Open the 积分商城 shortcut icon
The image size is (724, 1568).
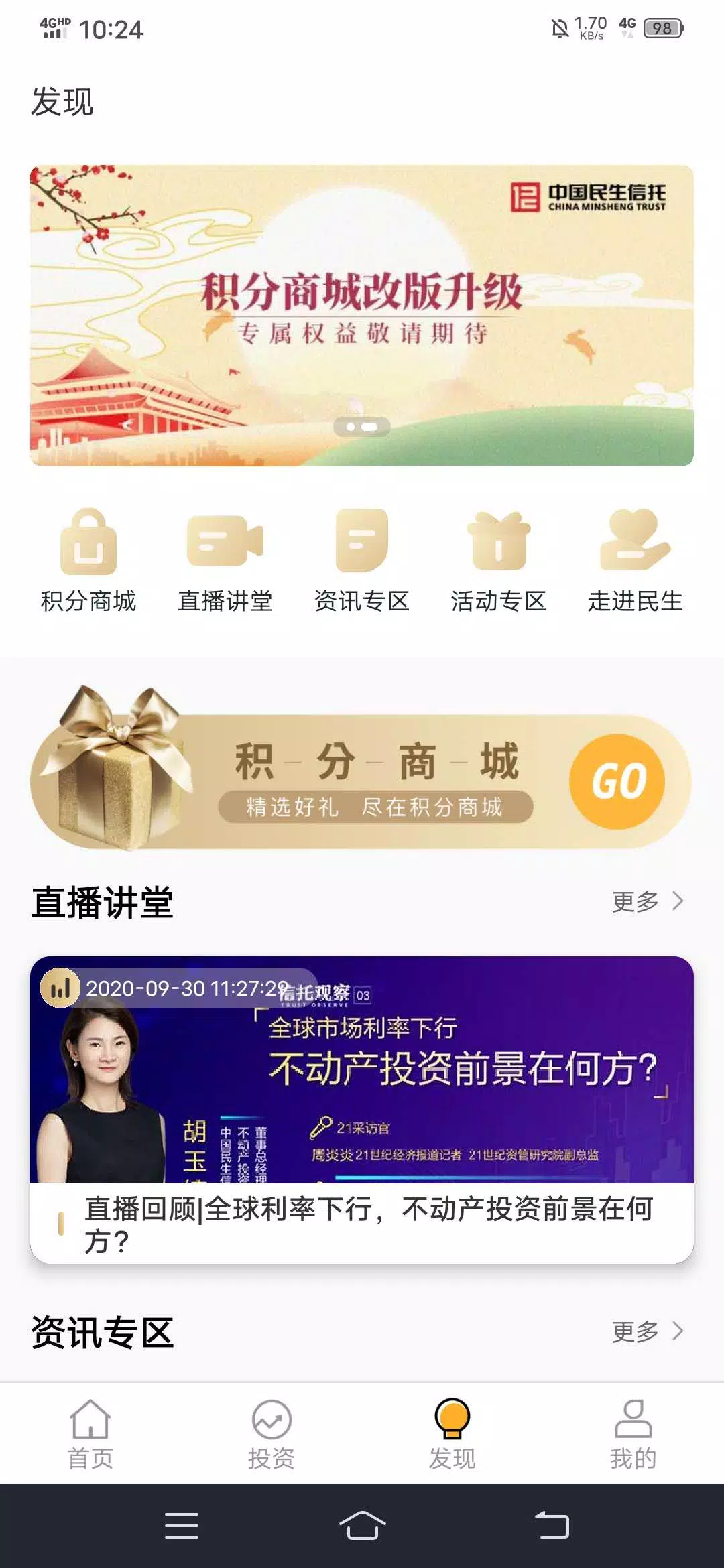88,560
